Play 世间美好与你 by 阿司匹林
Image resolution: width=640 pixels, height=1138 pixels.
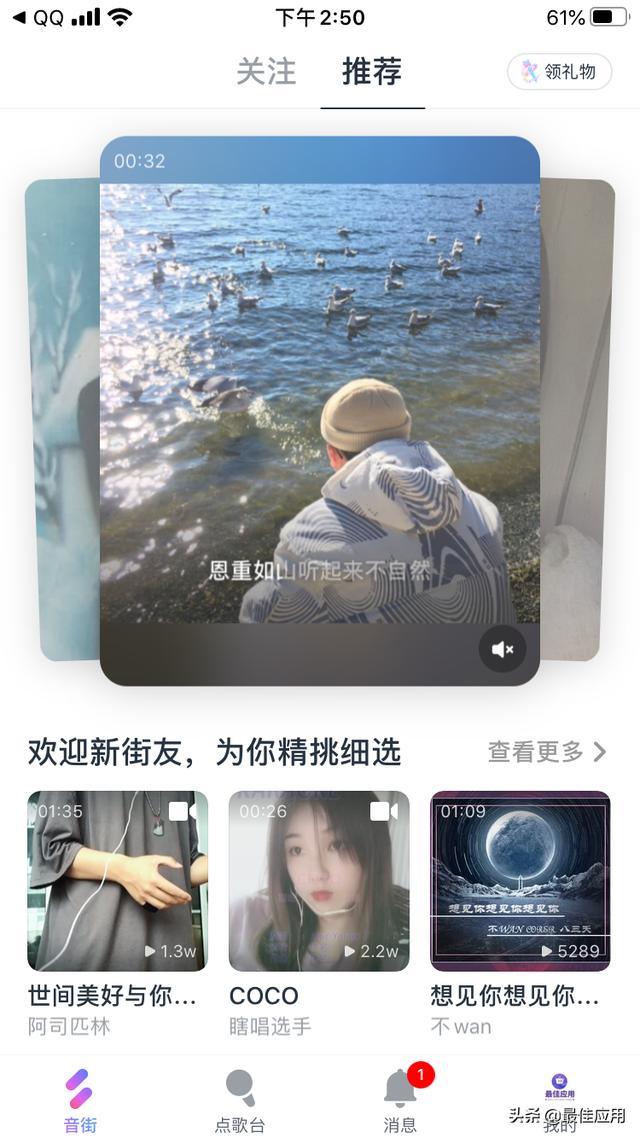[117, 881]
